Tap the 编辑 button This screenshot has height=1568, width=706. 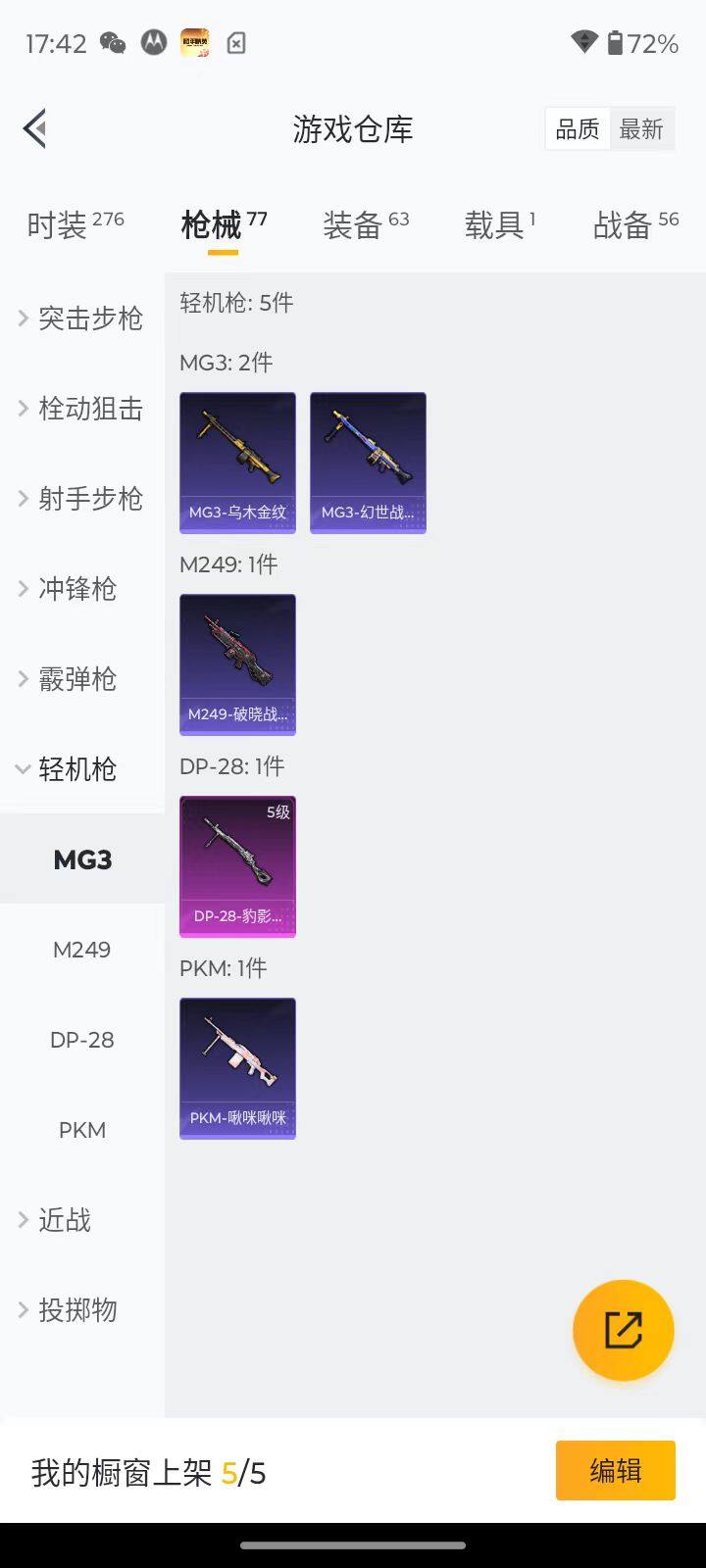click(x=615, y=1470)
